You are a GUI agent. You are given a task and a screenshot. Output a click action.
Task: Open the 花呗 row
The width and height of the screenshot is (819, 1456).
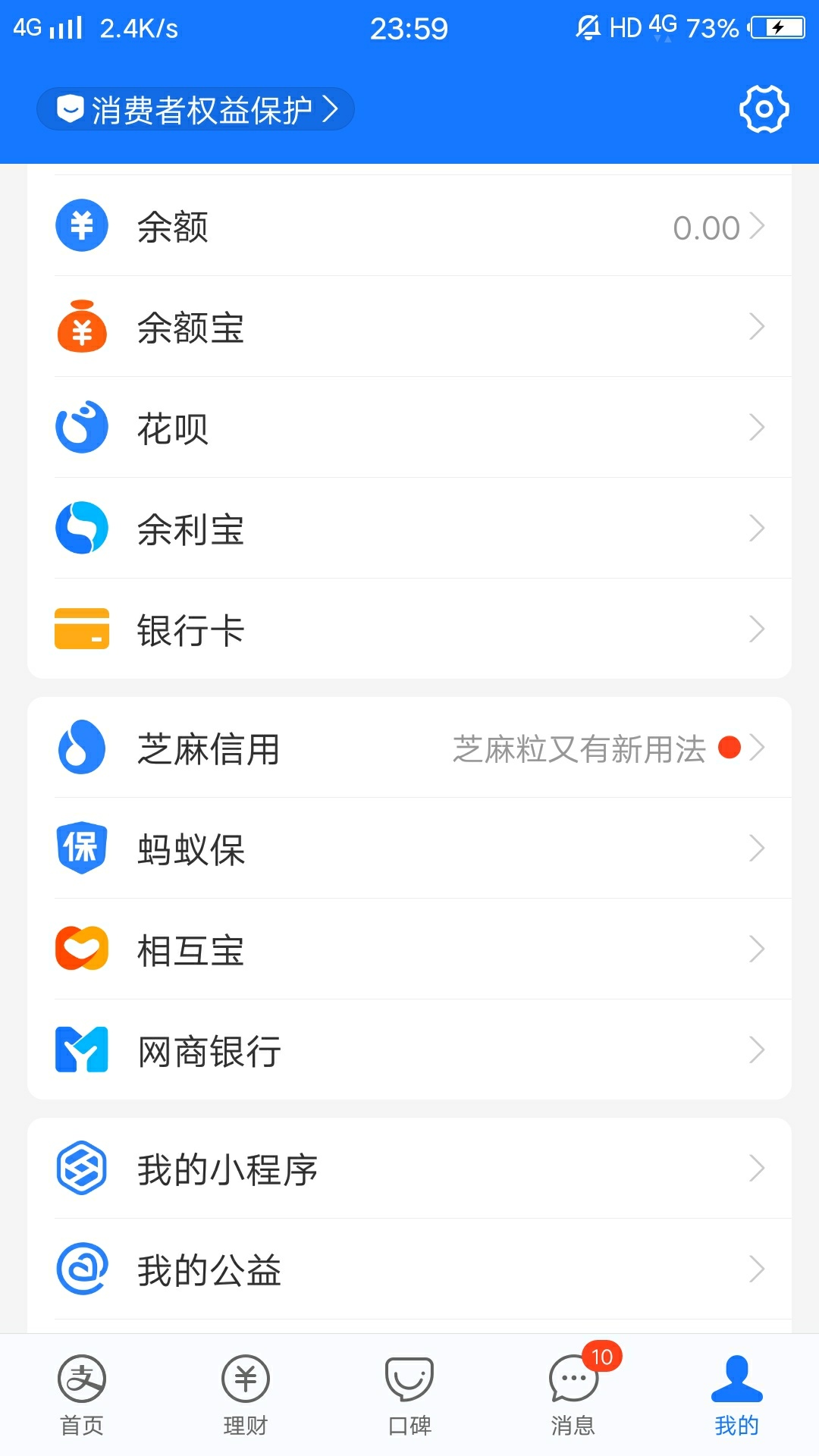point(409,428)
